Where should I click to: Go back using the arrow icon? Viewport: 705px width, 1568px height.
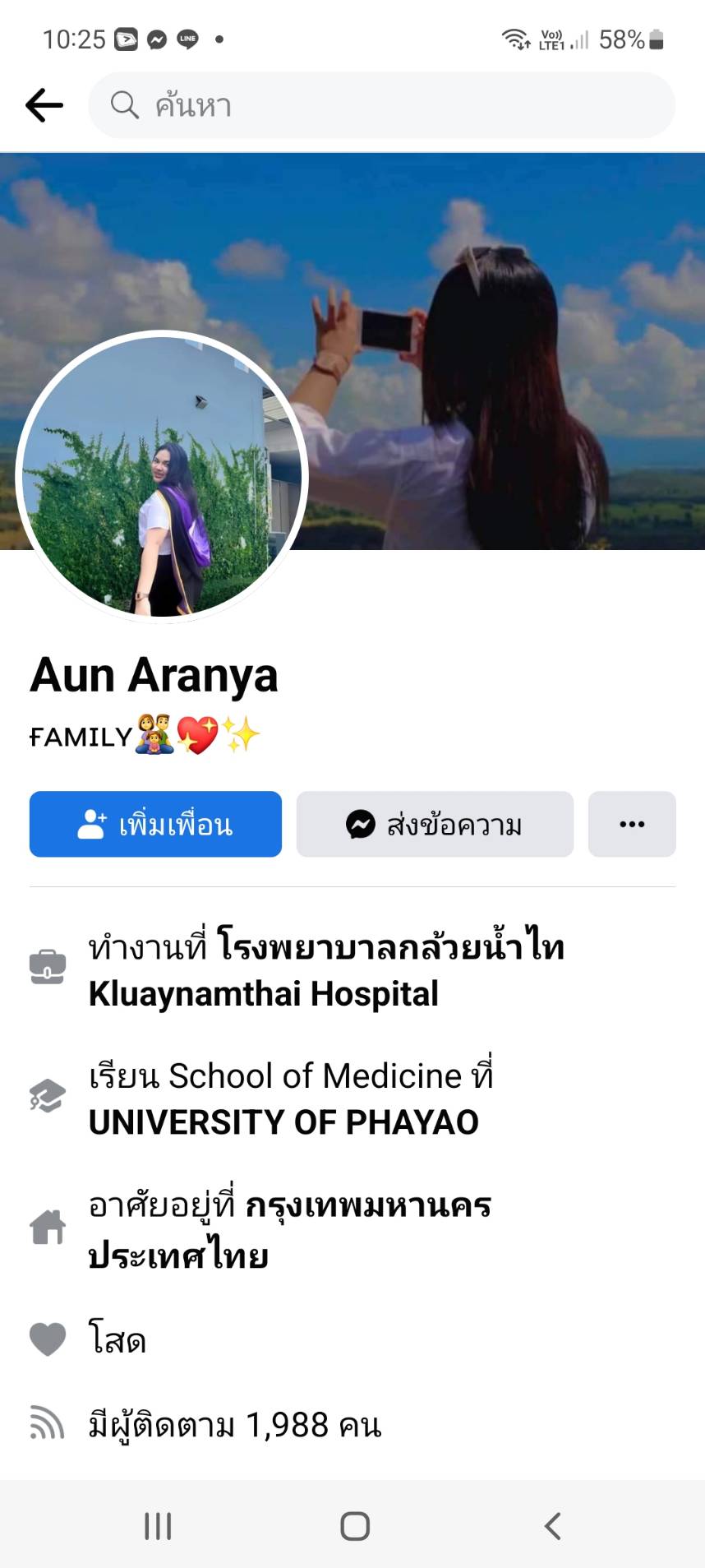[x=44, y=105]
